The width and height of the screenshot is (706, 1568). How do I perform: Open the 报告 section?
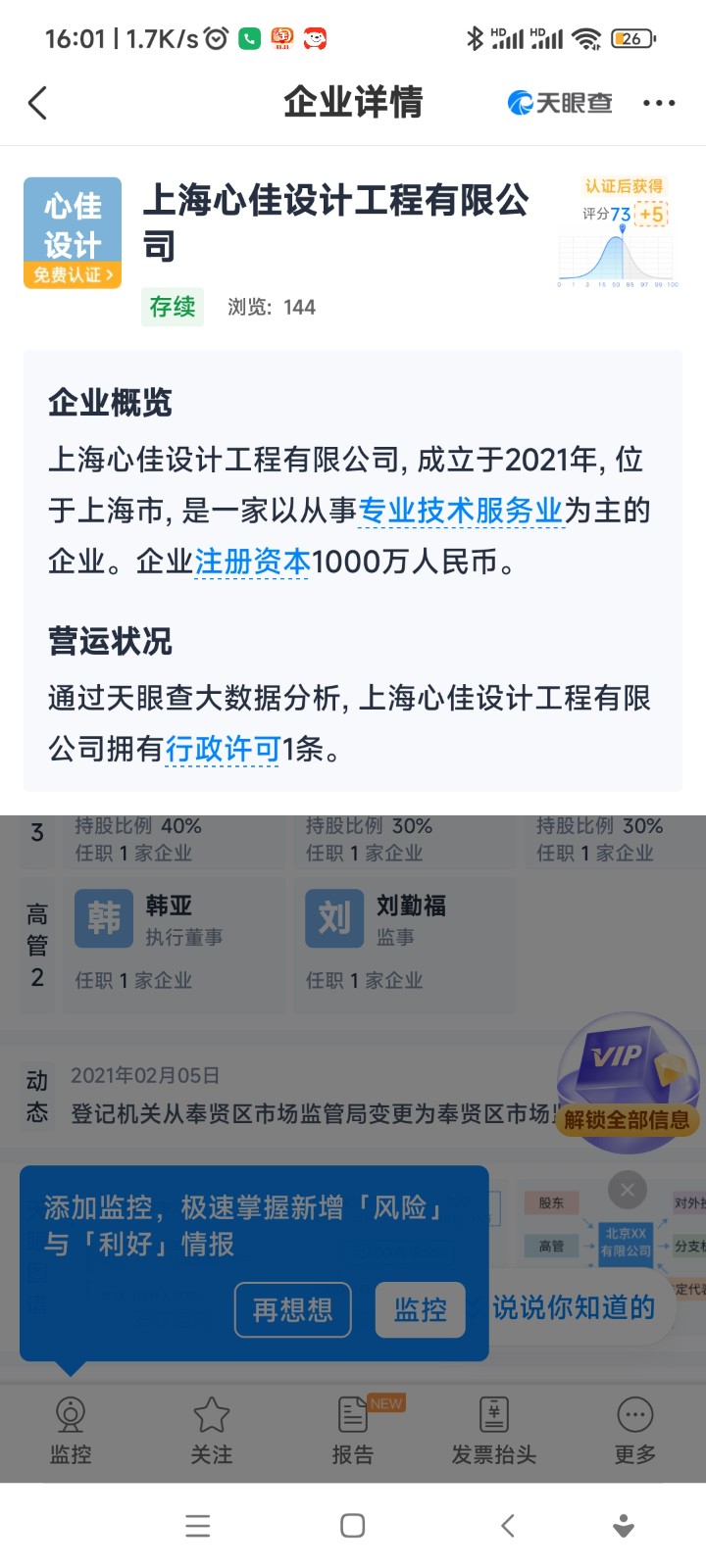click(x=353, y=1431)
